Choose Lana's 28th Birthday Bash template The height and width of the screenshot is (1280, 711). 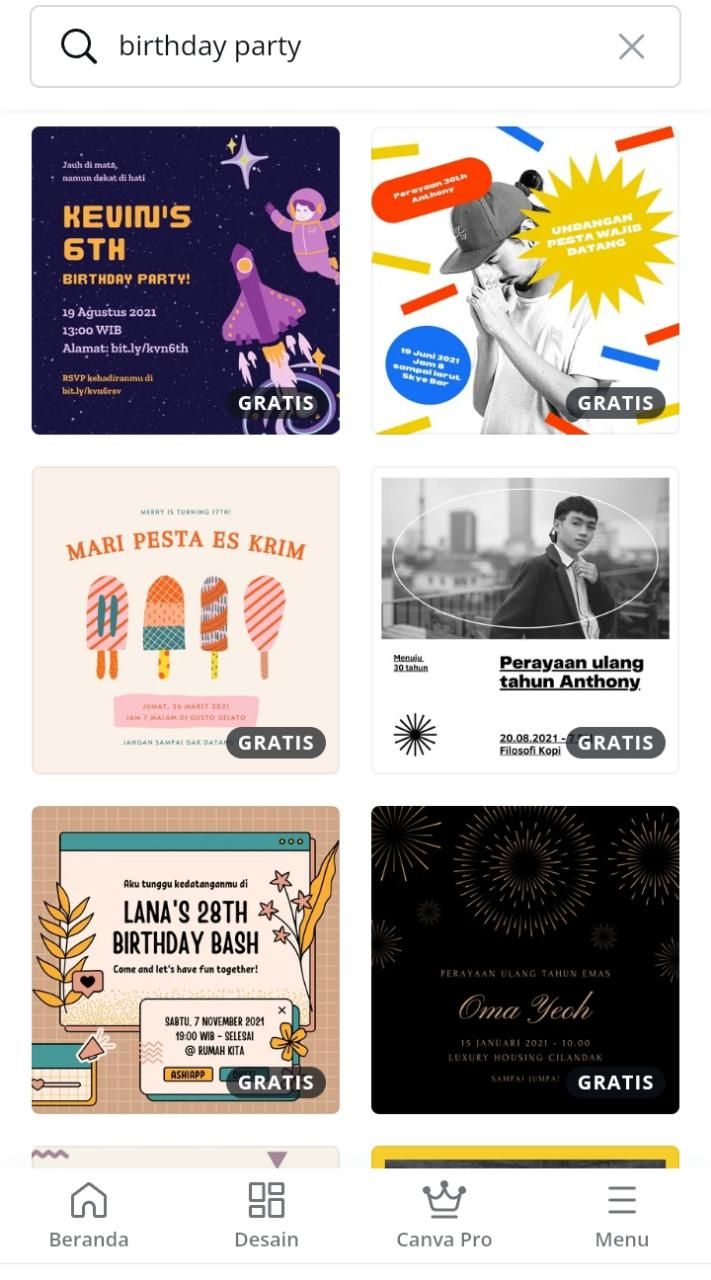185,960
